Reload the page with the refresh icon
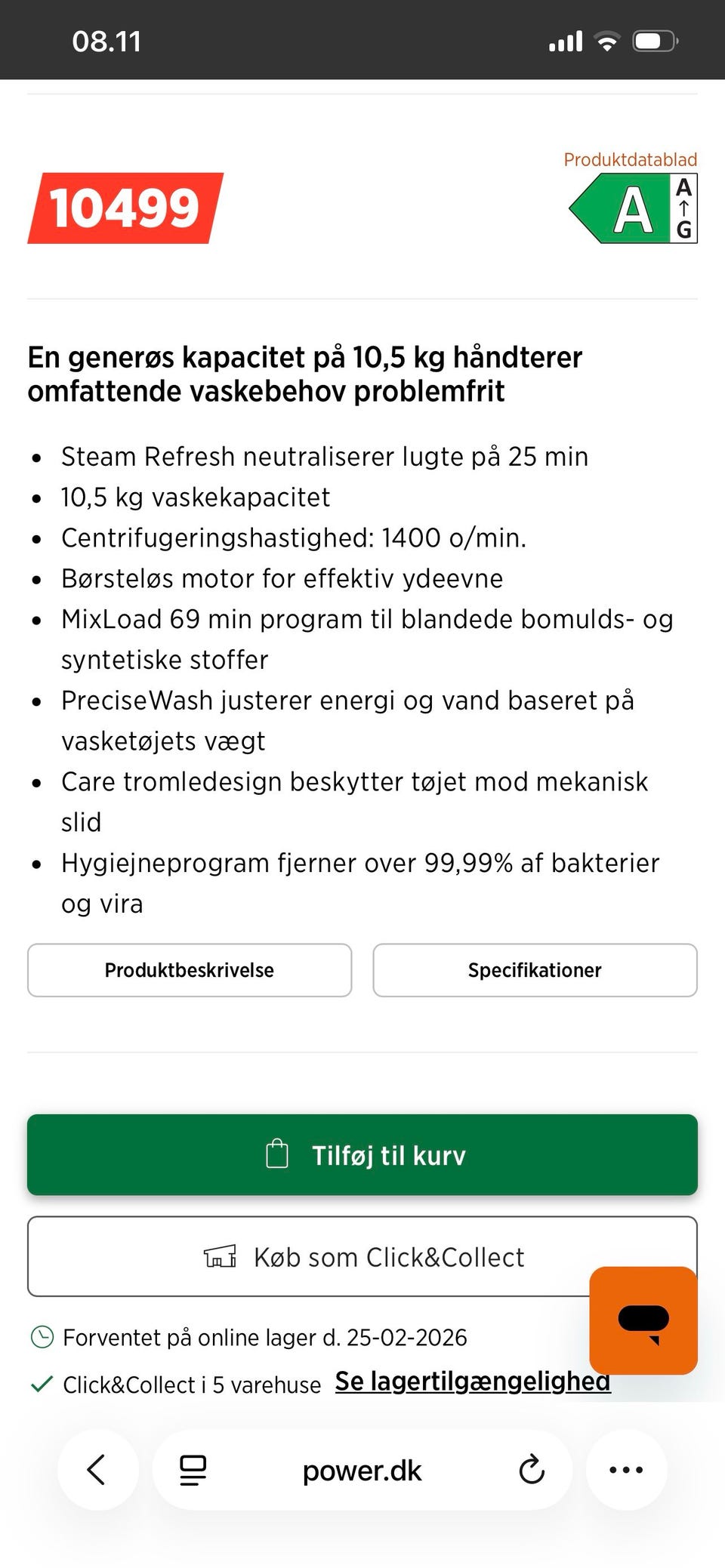Screen dimensions: 725x1568 coord(532,1470)
